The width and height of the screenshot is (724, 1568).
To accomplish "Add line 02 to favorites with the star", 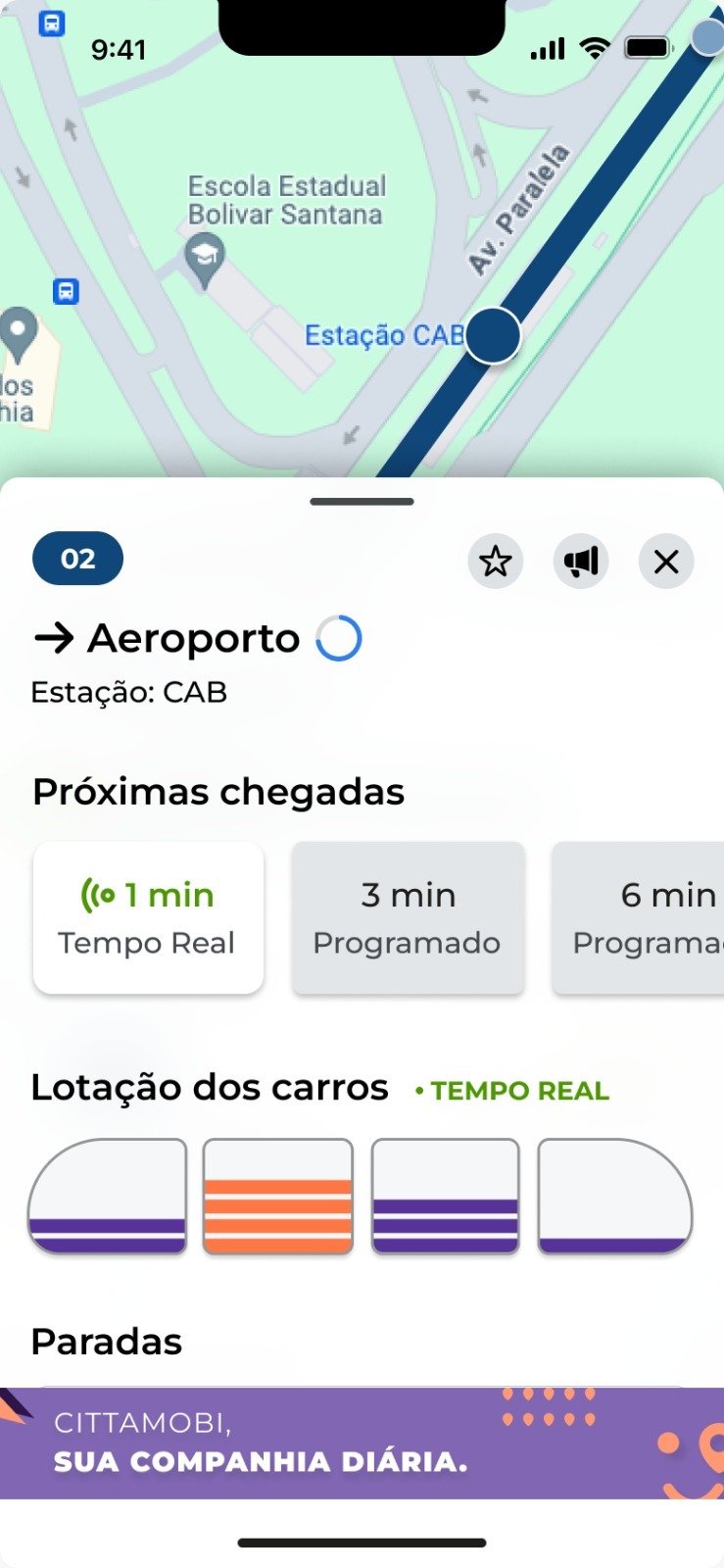I will coord(495,562).
